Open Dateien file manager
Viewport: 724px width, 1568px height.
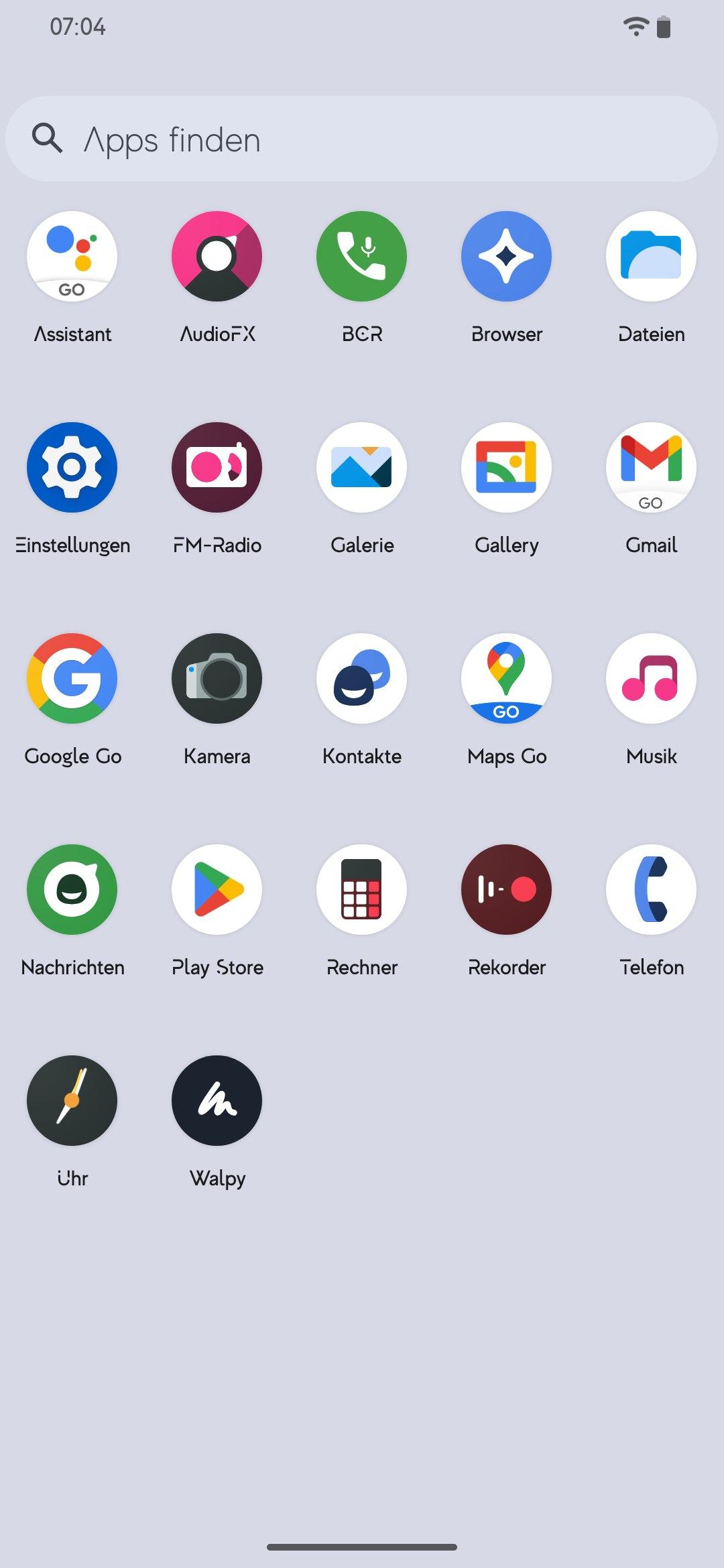[x=651, y=257]
